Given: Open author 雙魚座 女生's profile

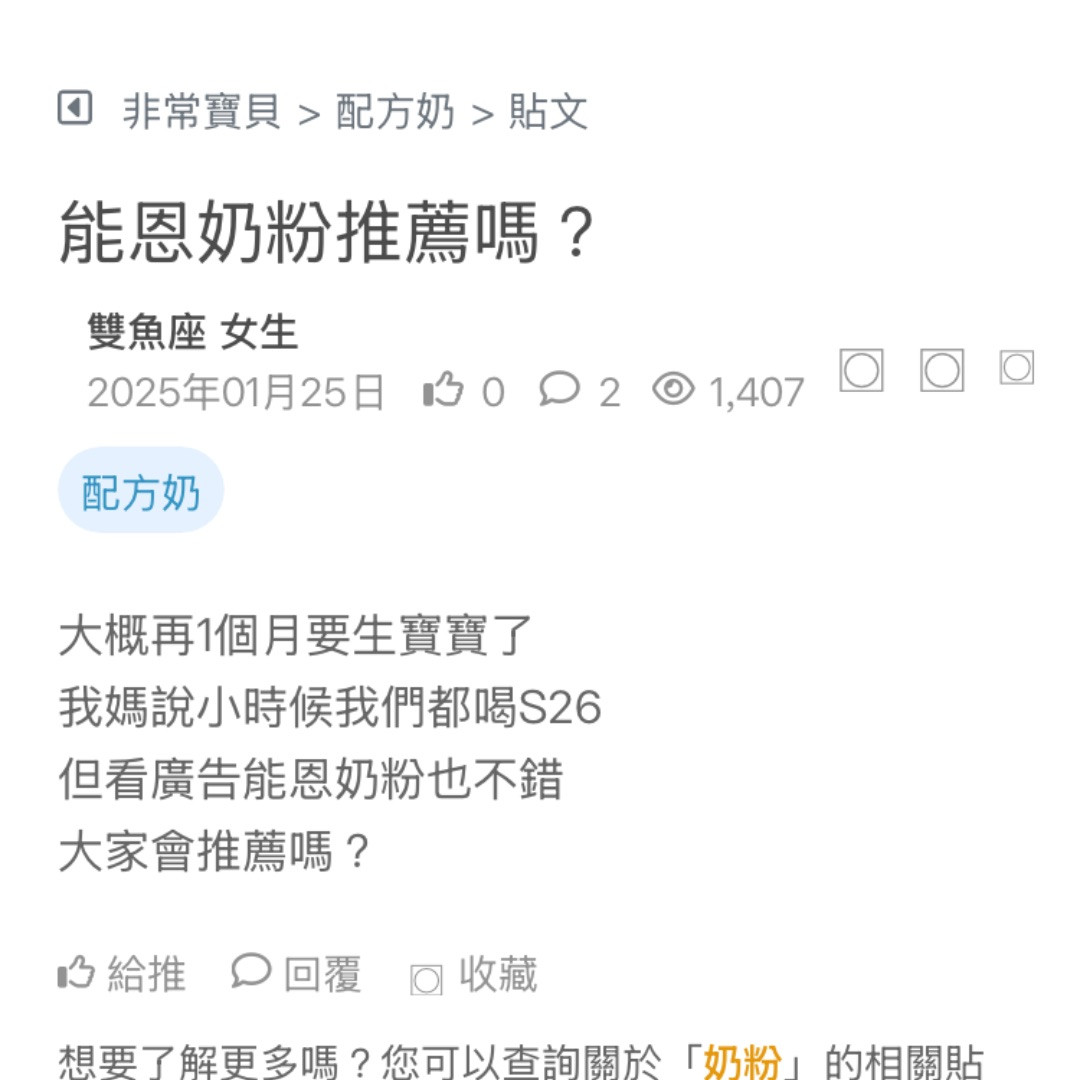Looking at the screenshot, I should [x=193, y=333].
